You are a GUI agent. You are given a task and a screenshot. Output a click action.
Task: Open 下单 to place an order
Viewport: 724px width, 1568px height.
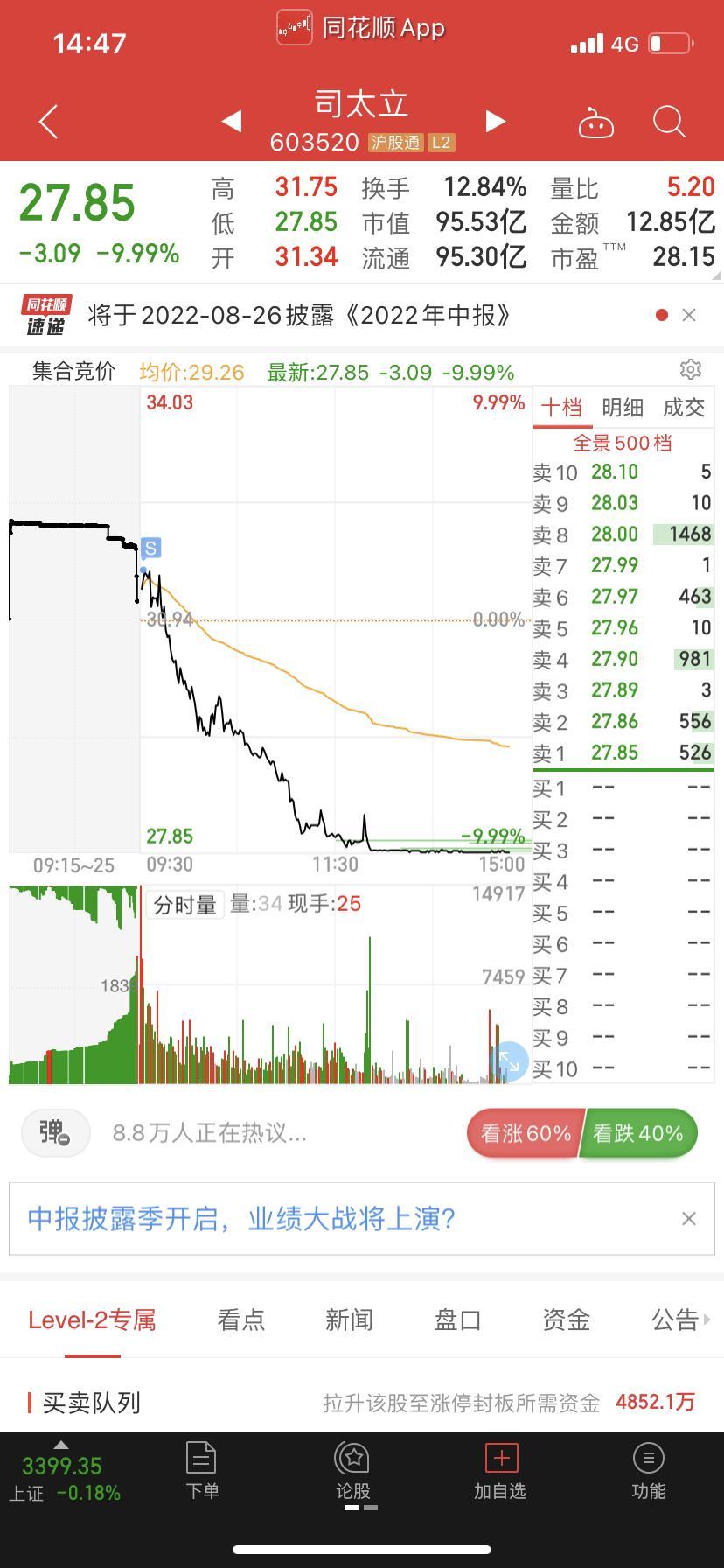pyautogui.click(x=202, y=1471)
